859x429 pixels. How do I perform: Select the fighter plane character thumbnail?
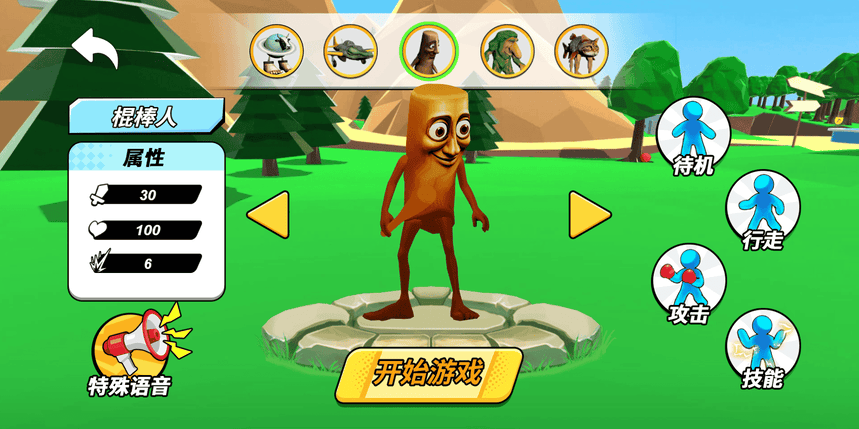point(350,49)
